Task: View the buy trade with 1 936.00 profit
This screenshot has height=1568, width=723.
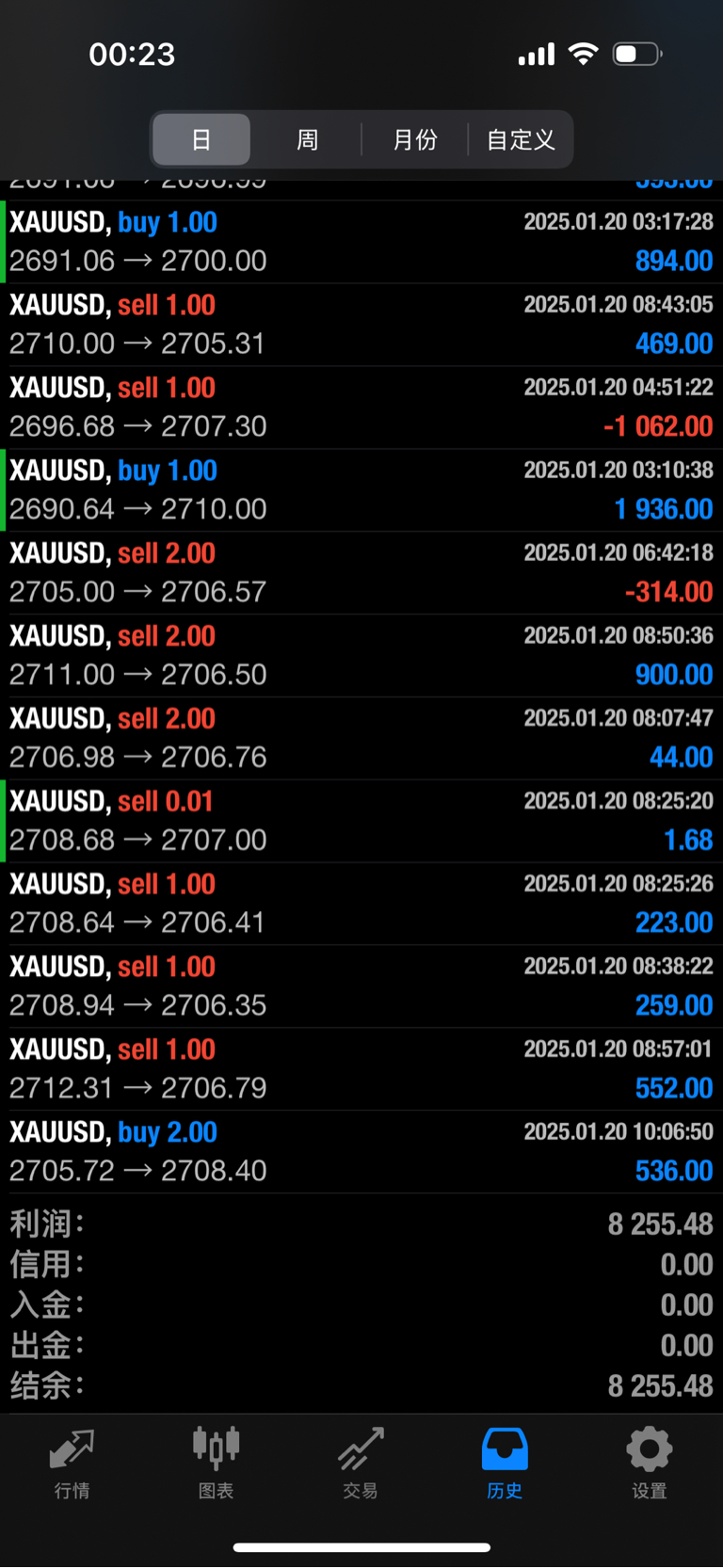Action: pyautogui.click(x=361, y=490)
